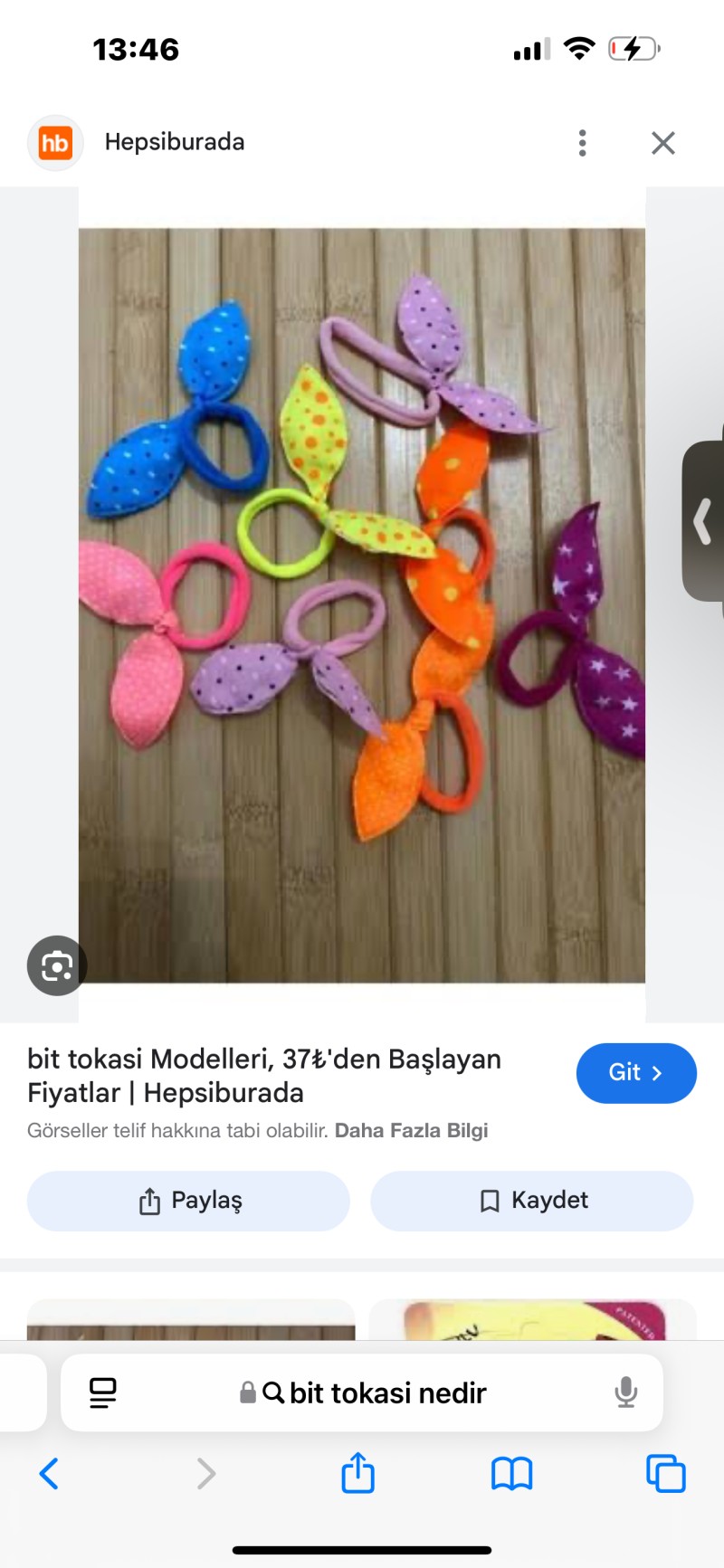The height and width of the screenshot is (1568, 724).
Task: Open page settings menu in address bar
Action: pyautogui.click(x=103, y=1392)
